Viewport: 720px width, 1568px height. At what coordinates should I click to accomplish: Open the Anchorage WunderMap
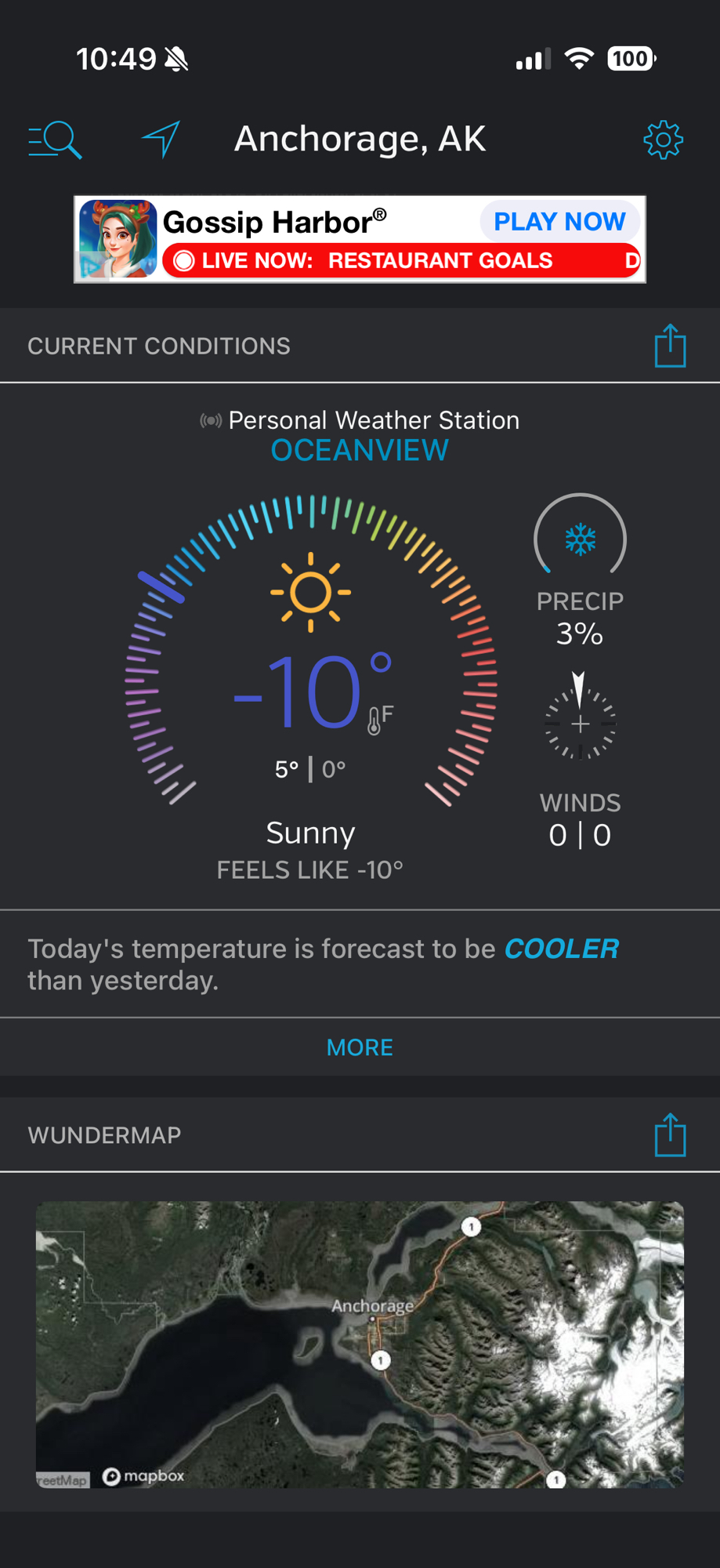(x=360, y=1344)
